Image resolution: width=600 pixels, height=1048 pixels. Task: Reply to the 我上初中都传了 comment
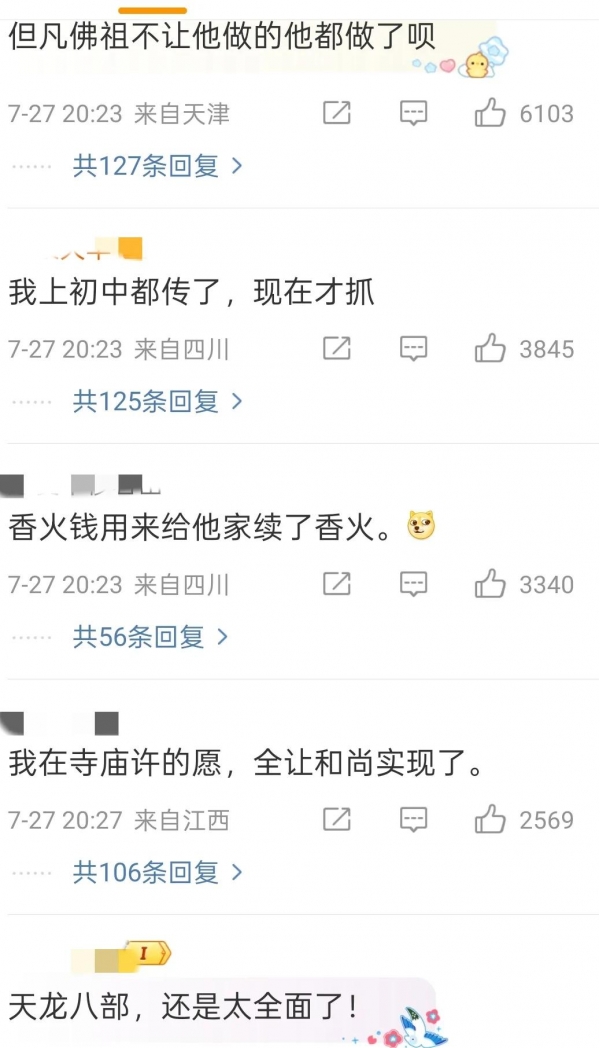[x=413, y=349]
